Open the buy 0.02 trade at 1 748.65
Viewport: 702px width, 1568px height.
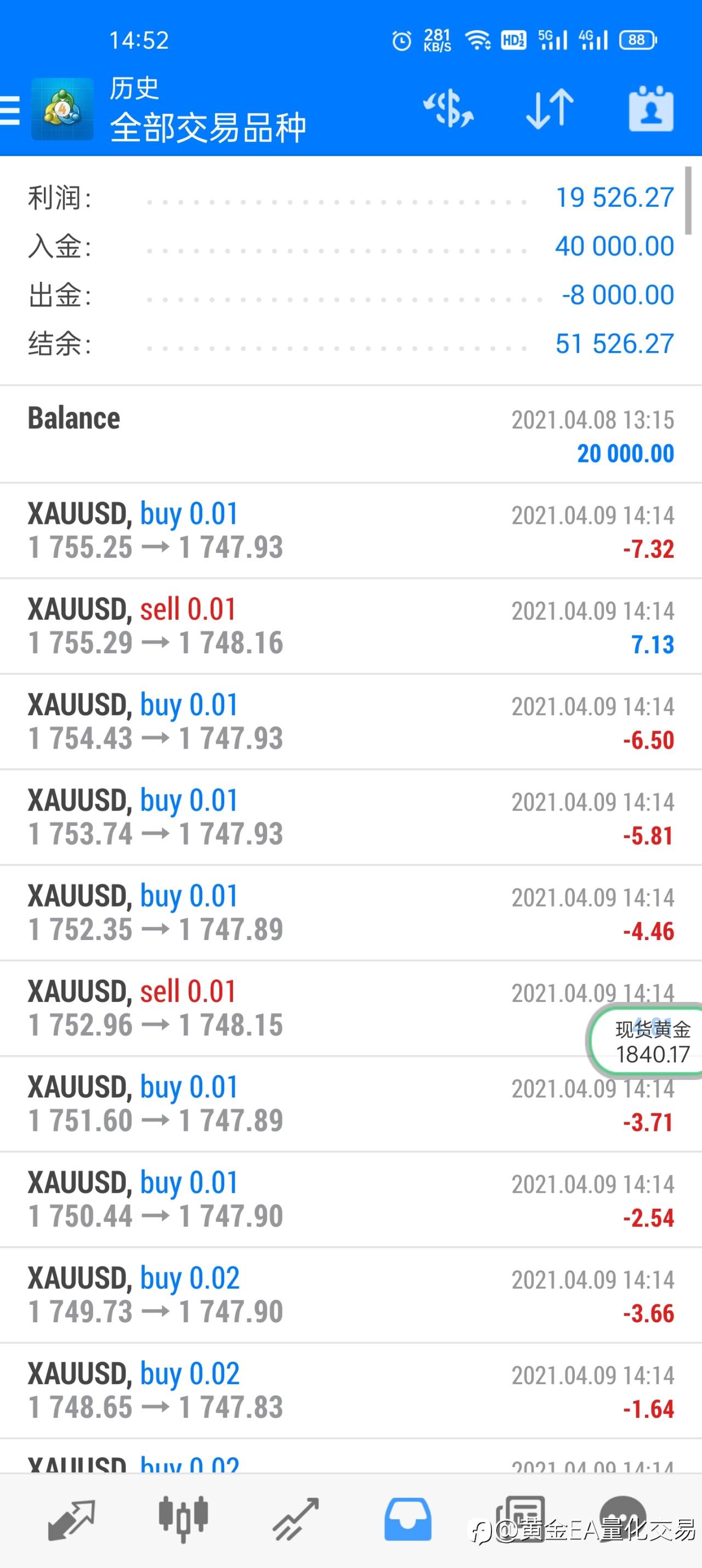point(350,1391)
